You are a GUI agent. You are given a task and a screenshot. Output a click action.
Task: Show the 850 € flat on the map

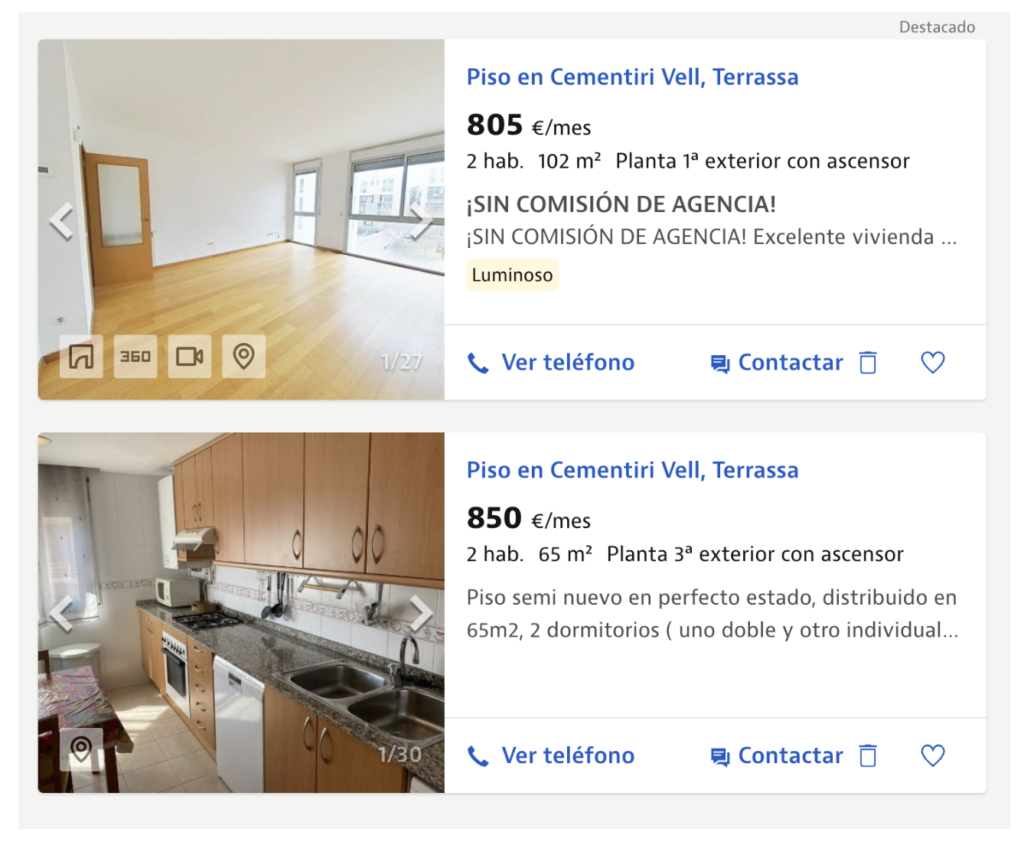[x=81, y=749]
